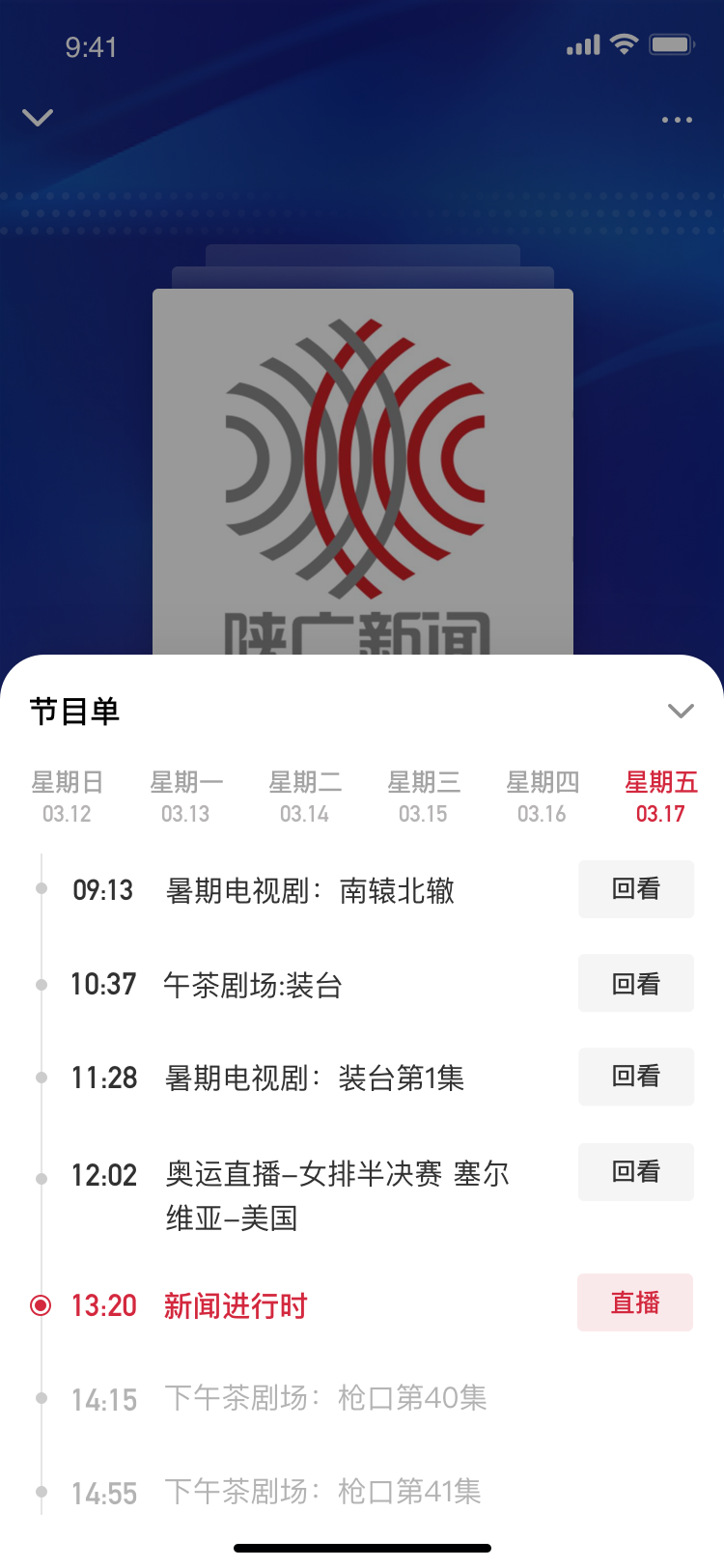Open the three-dot overflow menu
724x1568 pixels.
click(x=677, y=120)
